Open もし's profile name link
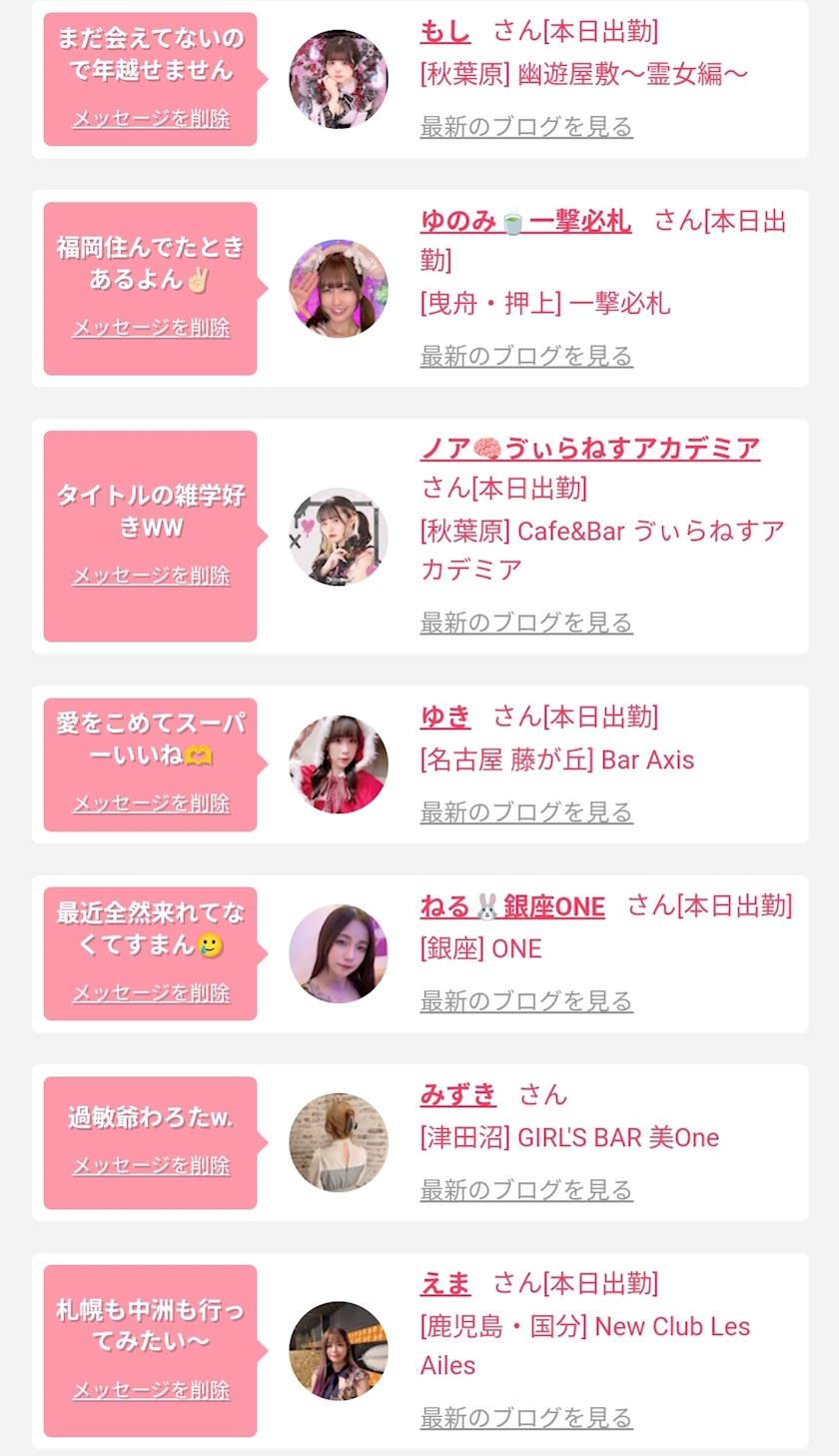The image size is (839, 1456). coord(445,31)
